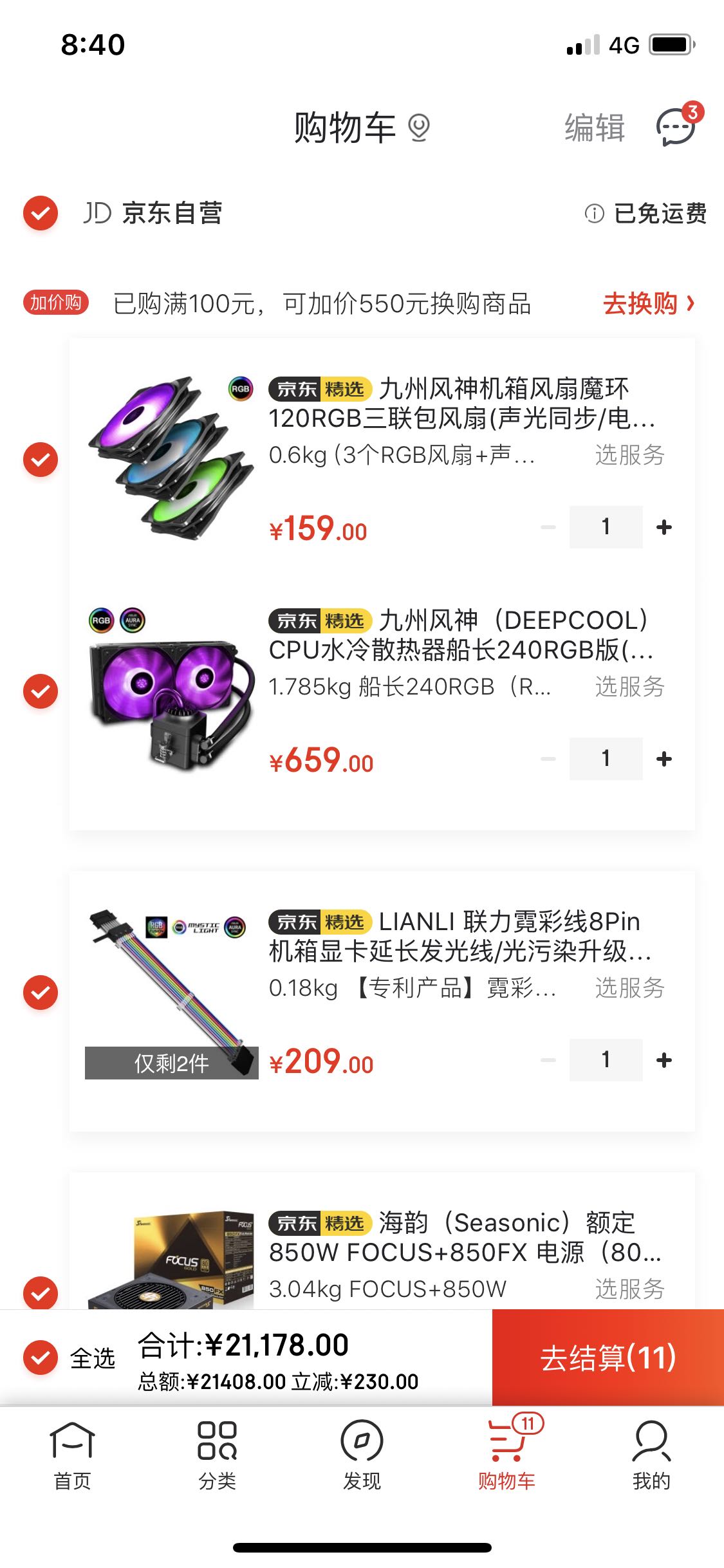The width and height of the screenshot is (724, 1568).
Task: Tap 编辑 to edit the cart
Action: click(x=595, y=127)
